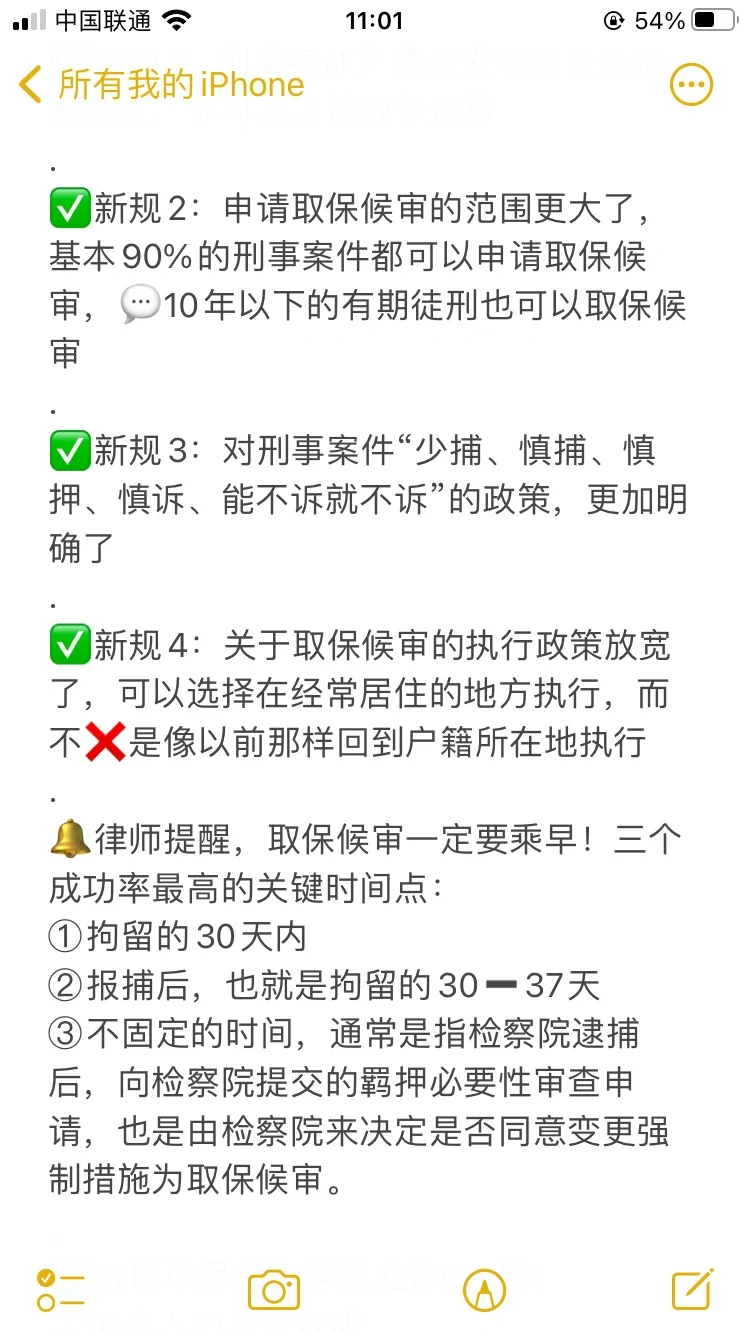
Task: Add a checklist to the note
Action: 60,1290
